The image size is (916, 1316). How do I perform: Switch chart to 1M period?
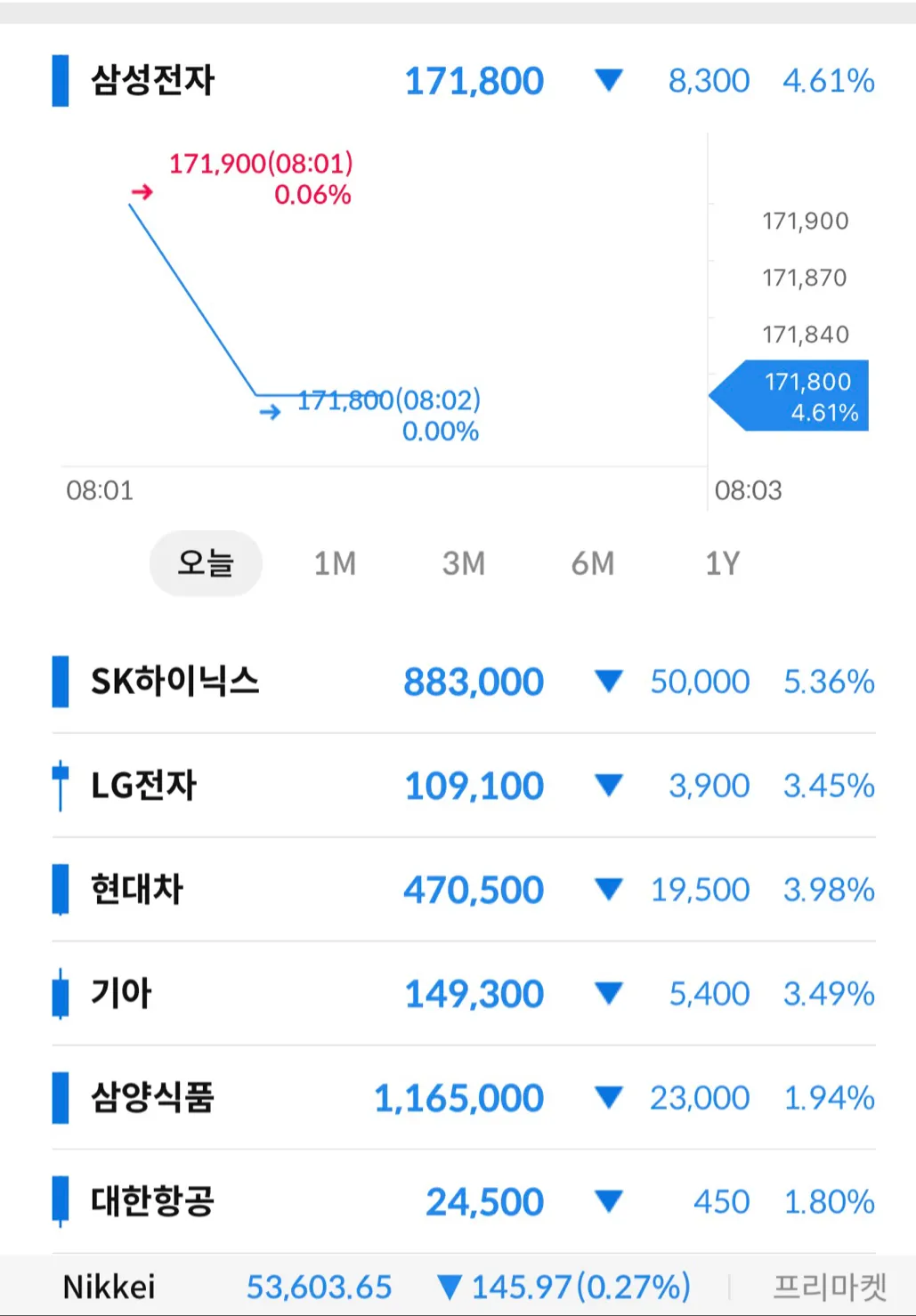click(335, 563)
